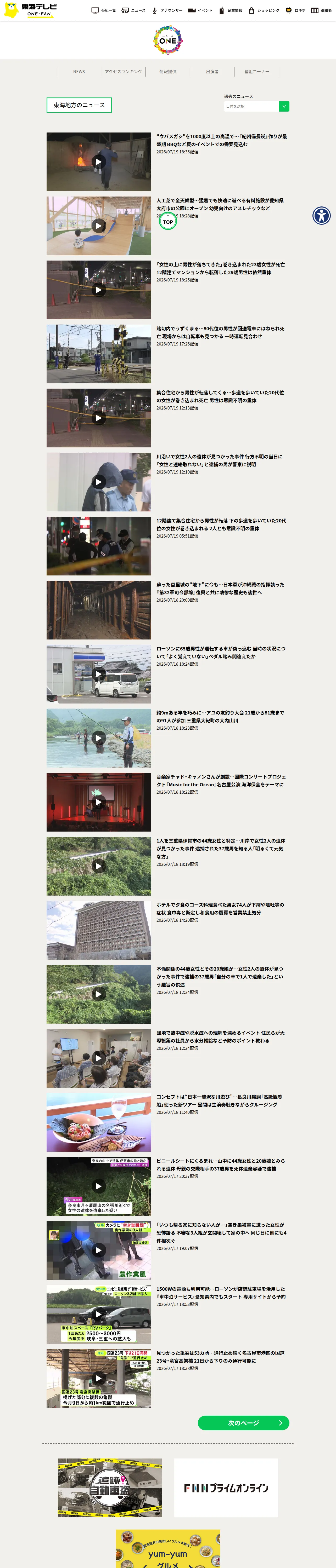Open the accessibility options icon
Screen dimensions: 336x1568
coord(321,216)
